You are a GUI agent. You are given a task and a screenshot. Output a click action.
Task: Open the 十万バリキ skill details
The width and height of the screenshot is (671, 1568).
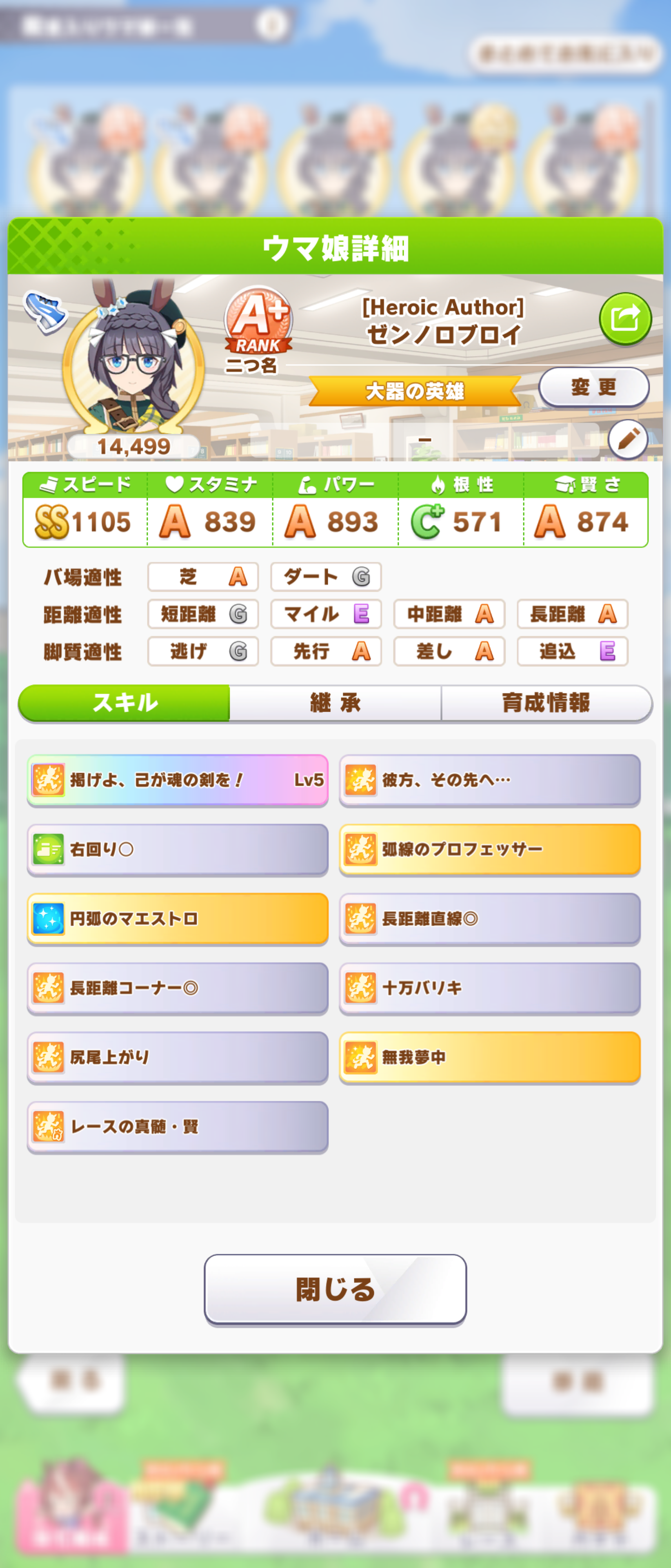coord(490,988)
